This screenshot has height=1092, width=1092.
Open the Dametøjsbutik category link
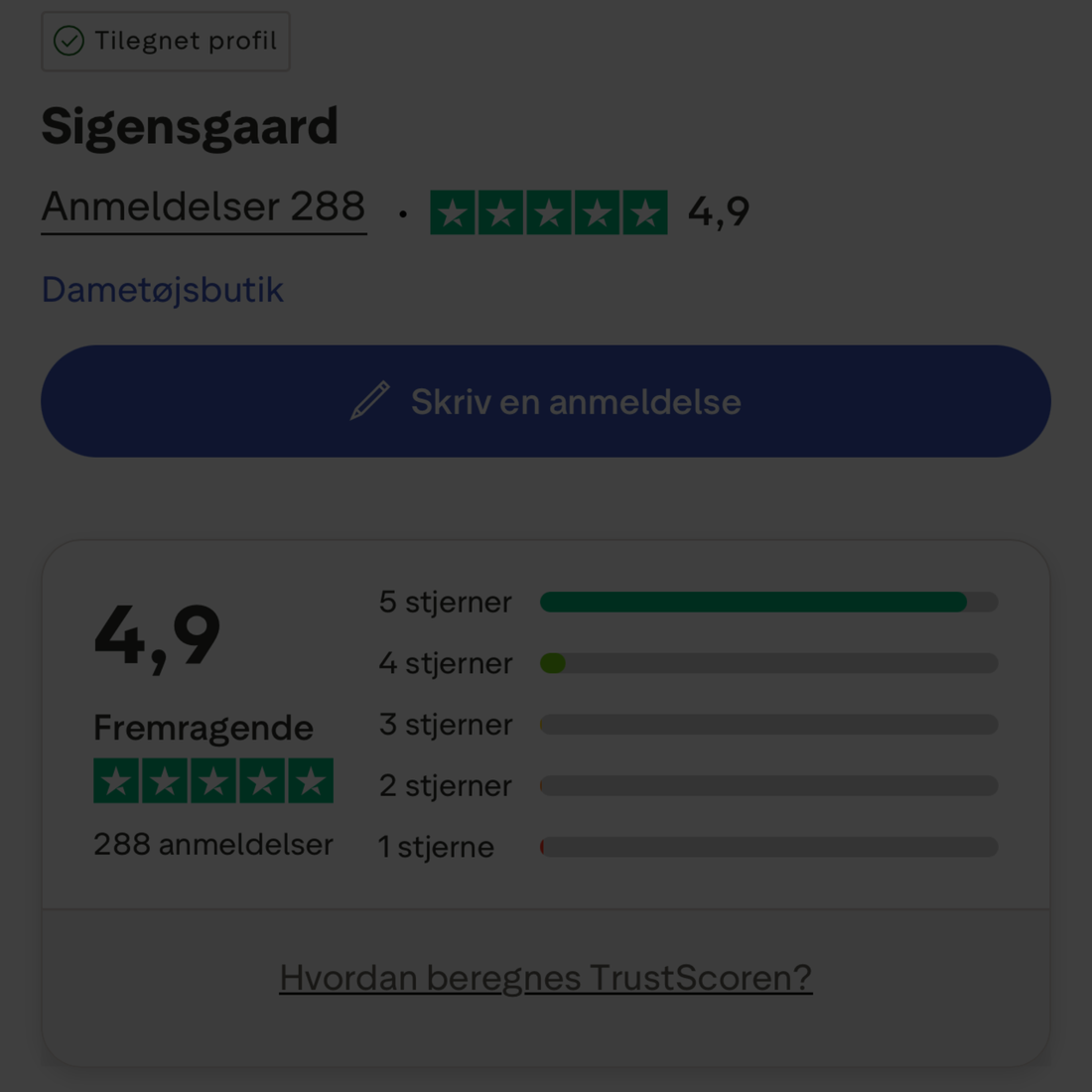[x=162, y=290]
